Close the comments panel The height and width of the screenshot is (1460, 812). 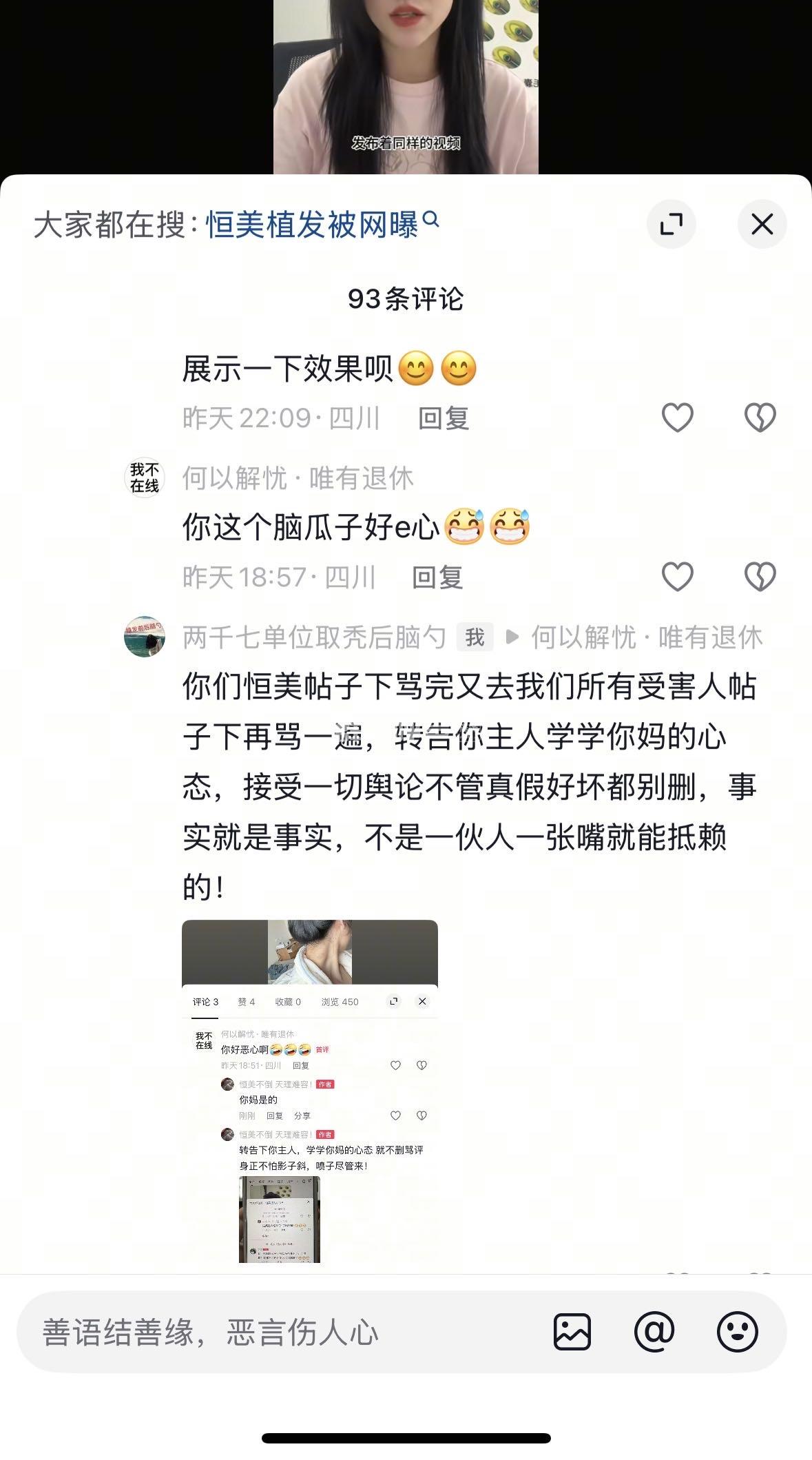click(x=762, y=224)
